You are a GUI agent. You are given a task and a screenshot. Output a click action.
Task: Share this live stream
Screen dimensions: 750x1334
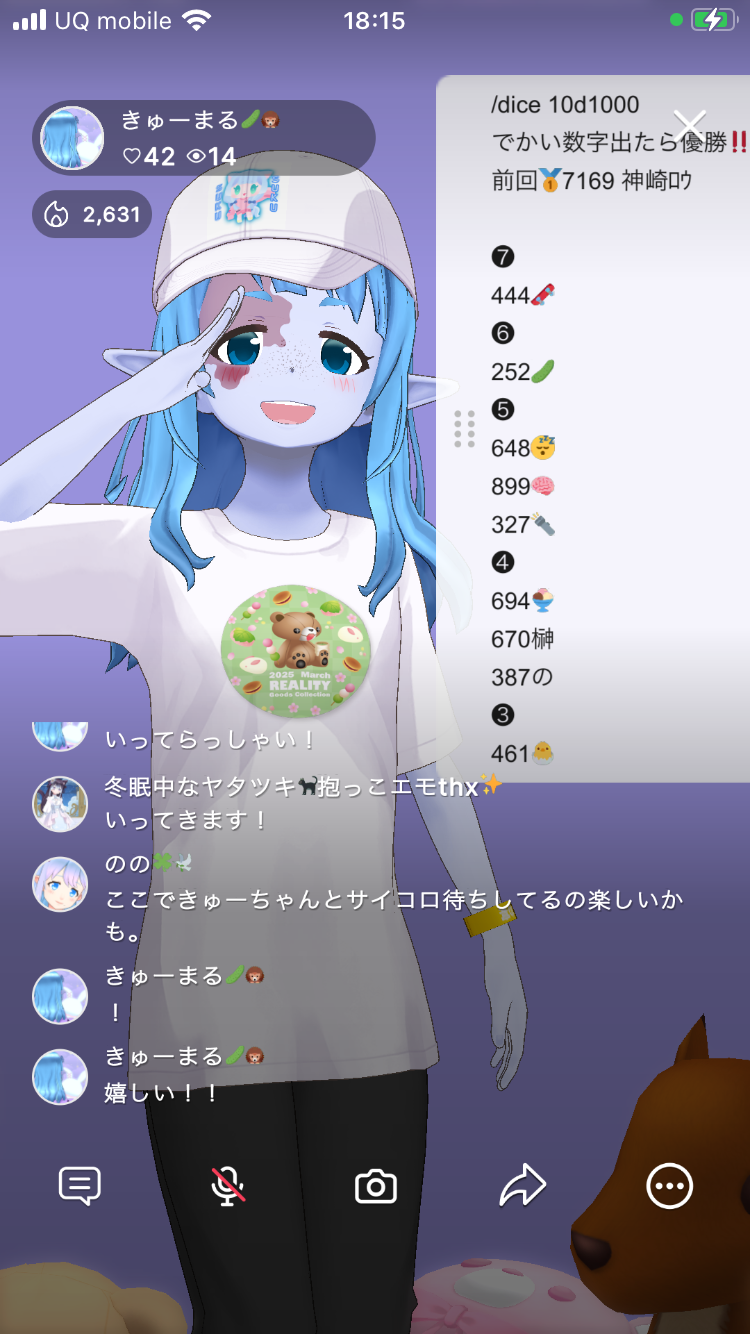[522, 1186]
